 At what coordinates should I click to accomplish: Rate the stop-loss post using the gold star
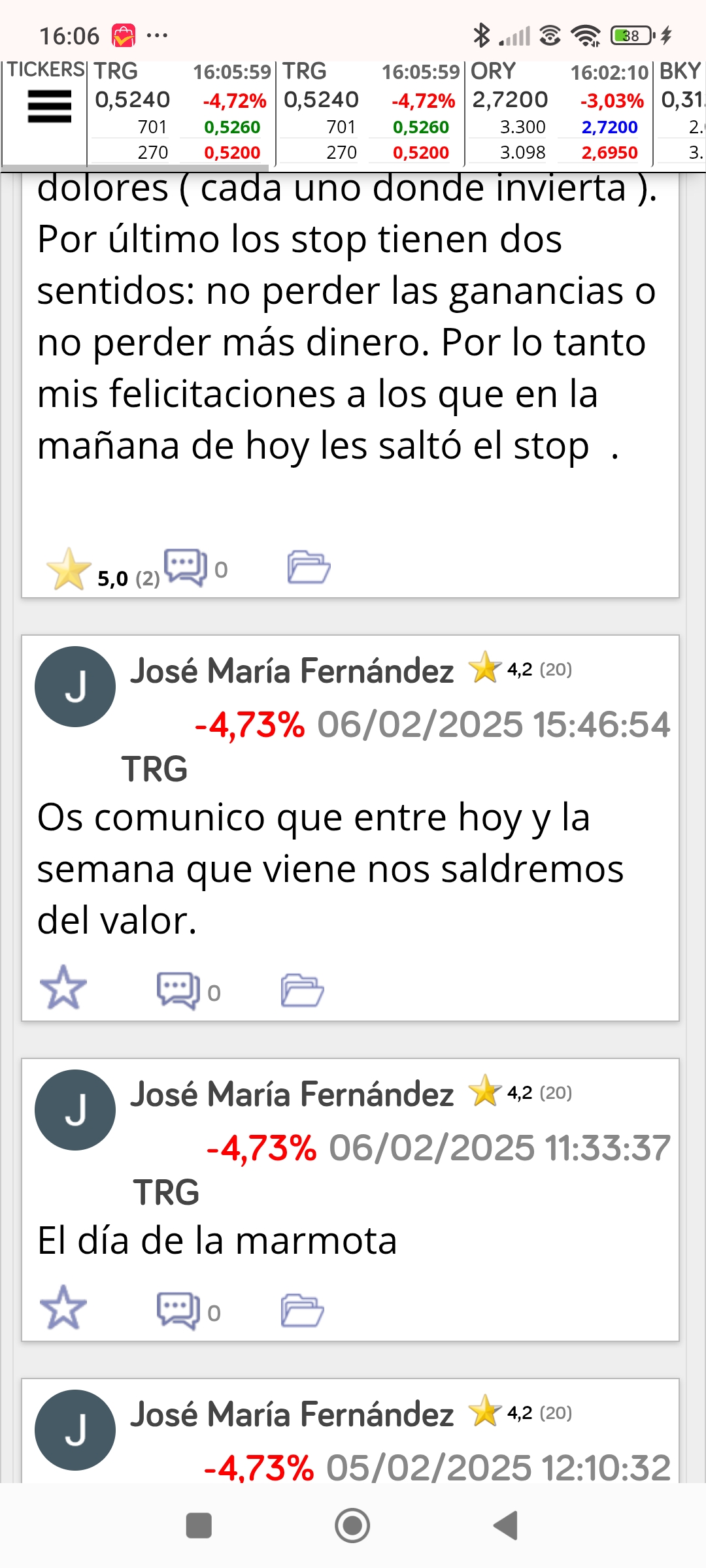(68, 568)
